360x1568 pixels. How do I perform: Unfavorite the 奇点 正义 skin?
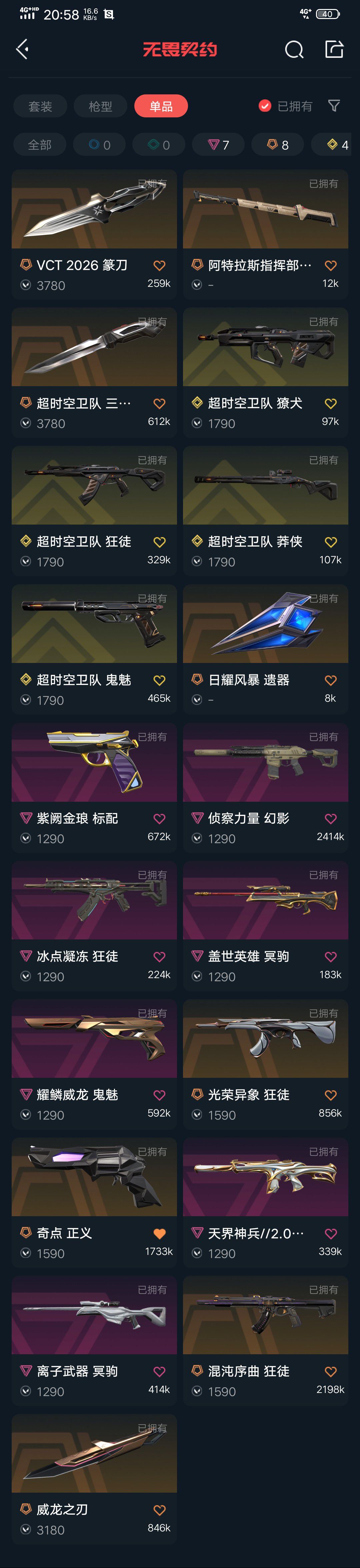click(159, 1233)
